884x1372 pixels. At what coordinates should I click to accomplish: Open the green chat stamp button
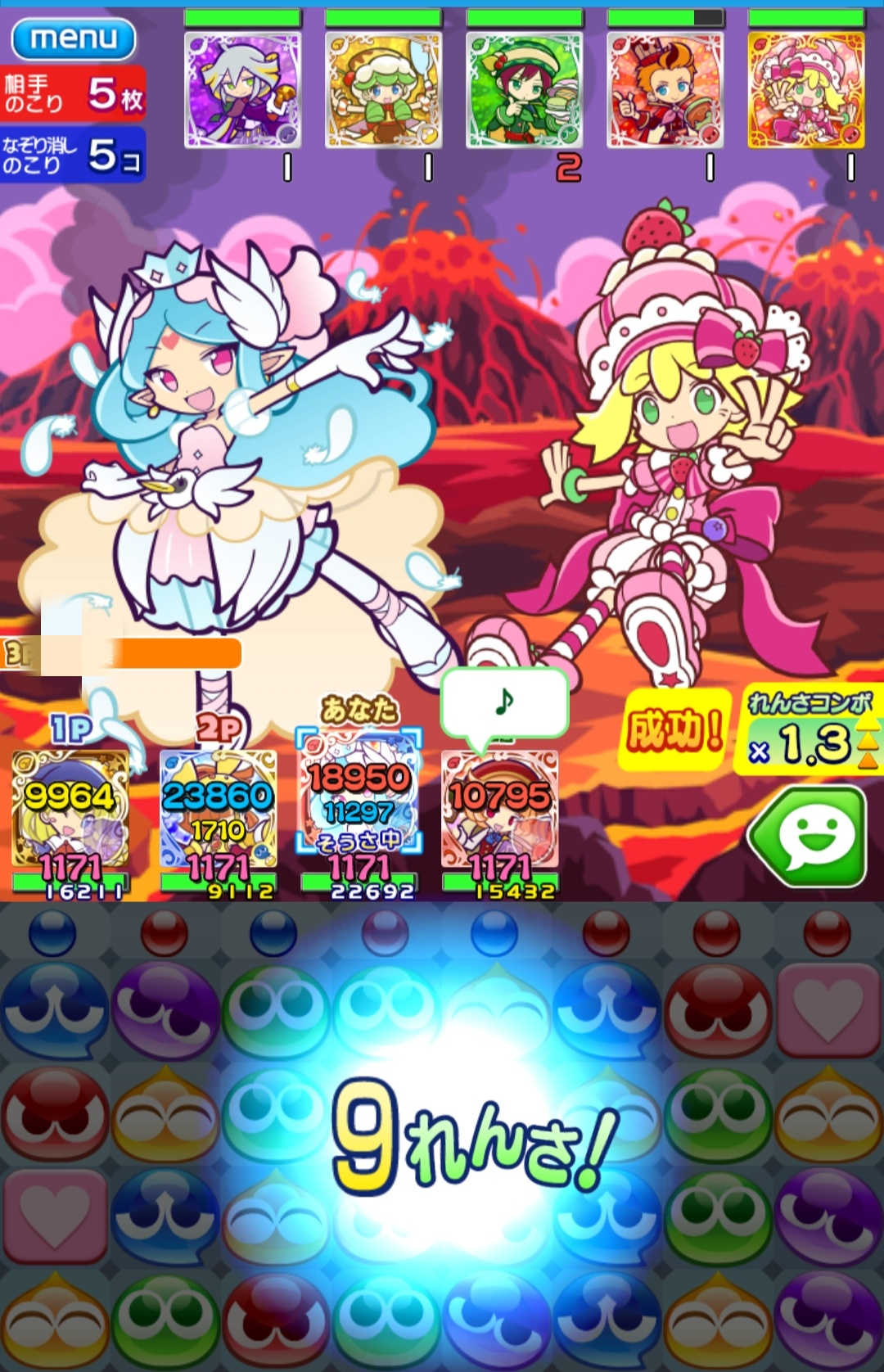[x=806, y=836]
